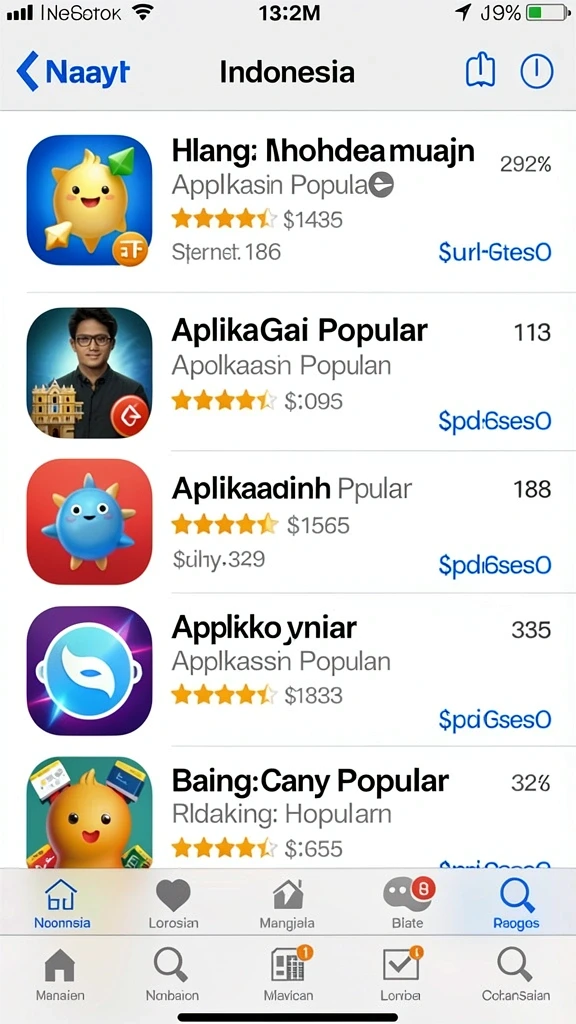Open the Aplikaadinh Ppular app row
This screenshot has width=576, height=1024.
tap(288, 522)
